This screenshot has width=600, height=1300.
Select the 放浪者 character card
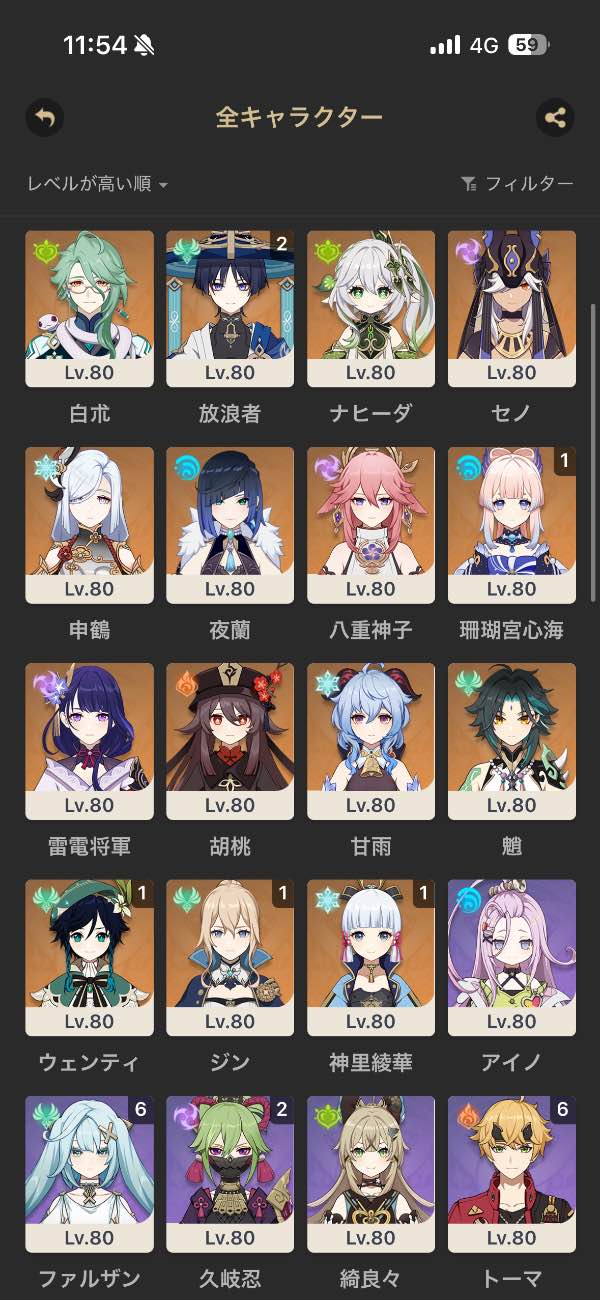[x=230, y=308]
